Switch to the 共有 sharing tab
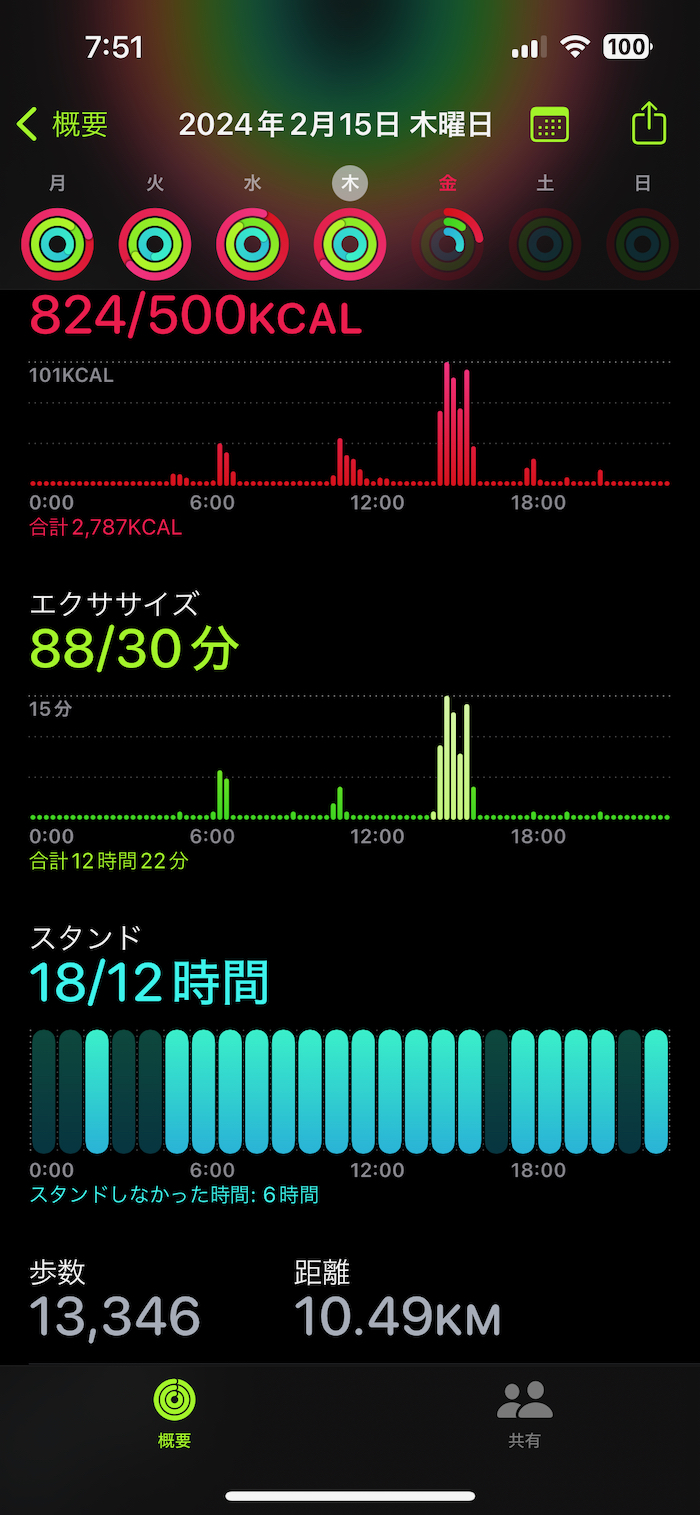The image size is (700, 1515). (525, 1413)
